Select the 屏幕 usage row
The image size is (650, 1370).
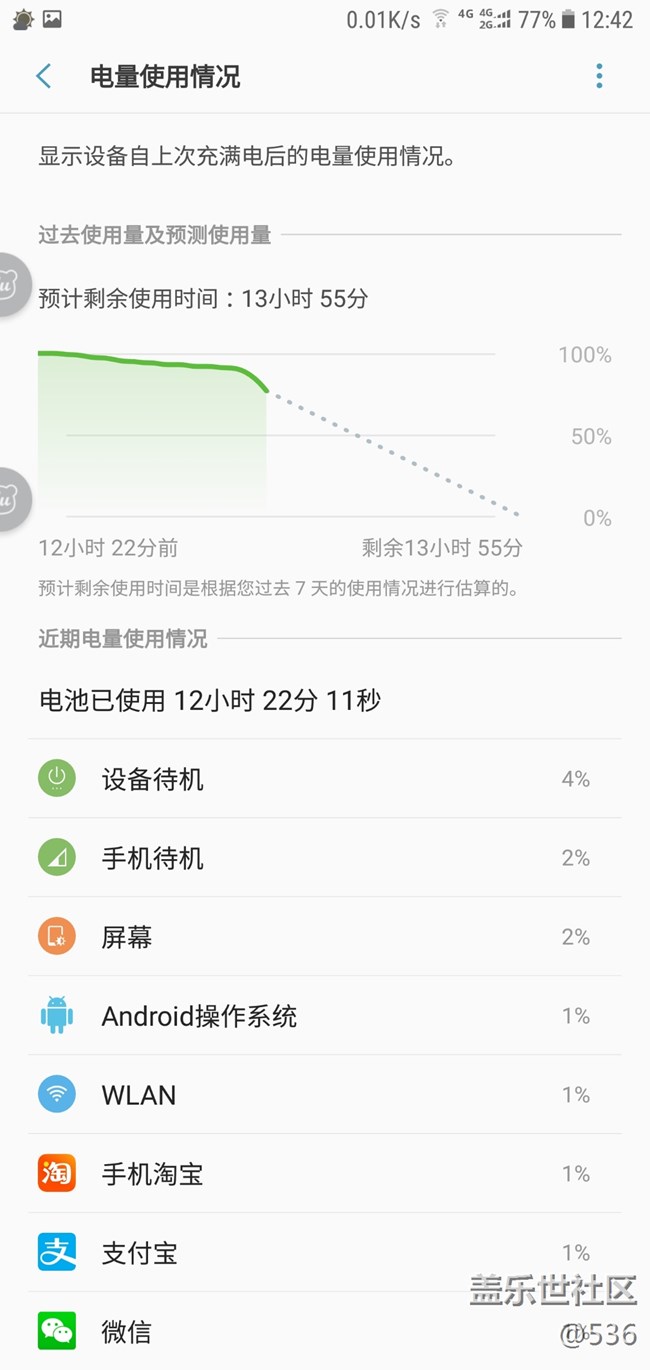(x=324, y=937)
